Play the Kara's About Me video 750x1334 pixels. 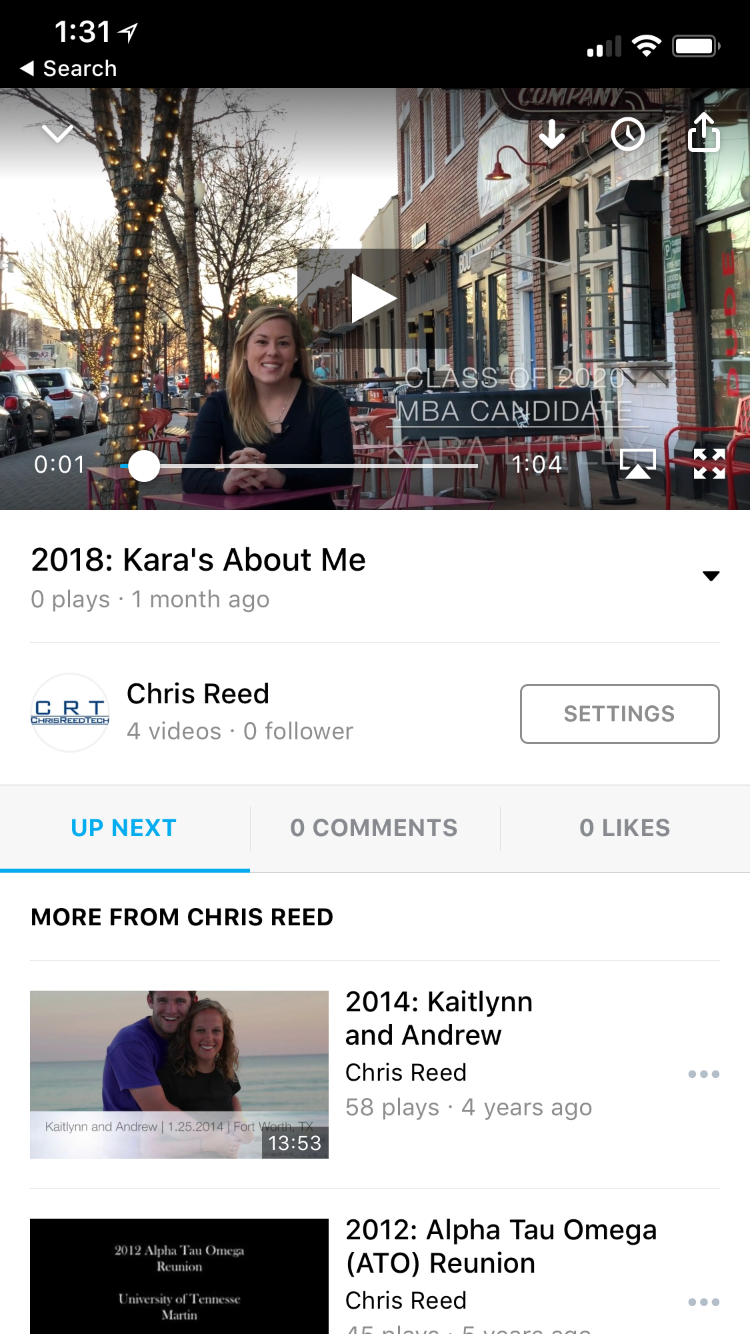coord(373,298)
